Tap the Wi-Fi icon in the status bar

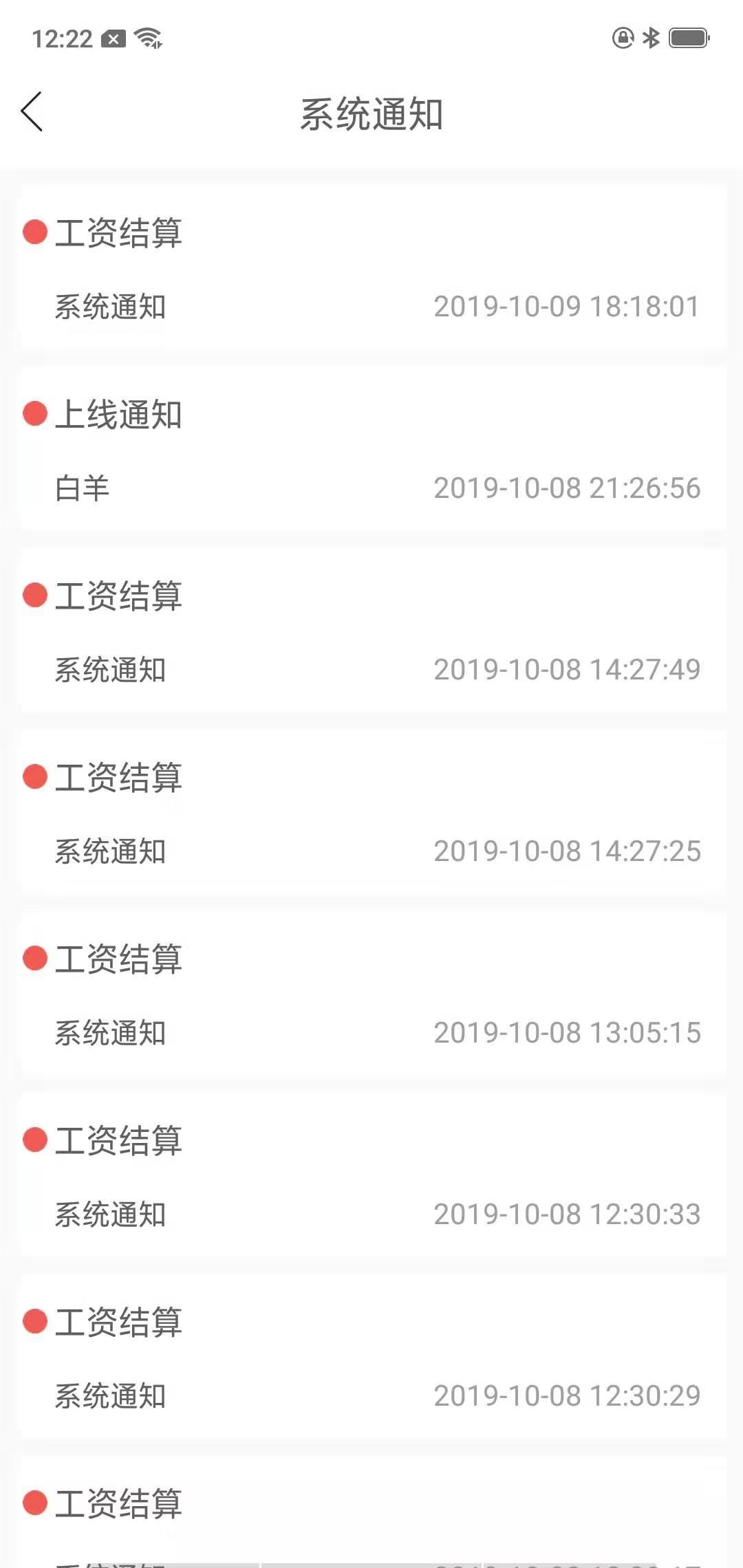tap(147, 39)
